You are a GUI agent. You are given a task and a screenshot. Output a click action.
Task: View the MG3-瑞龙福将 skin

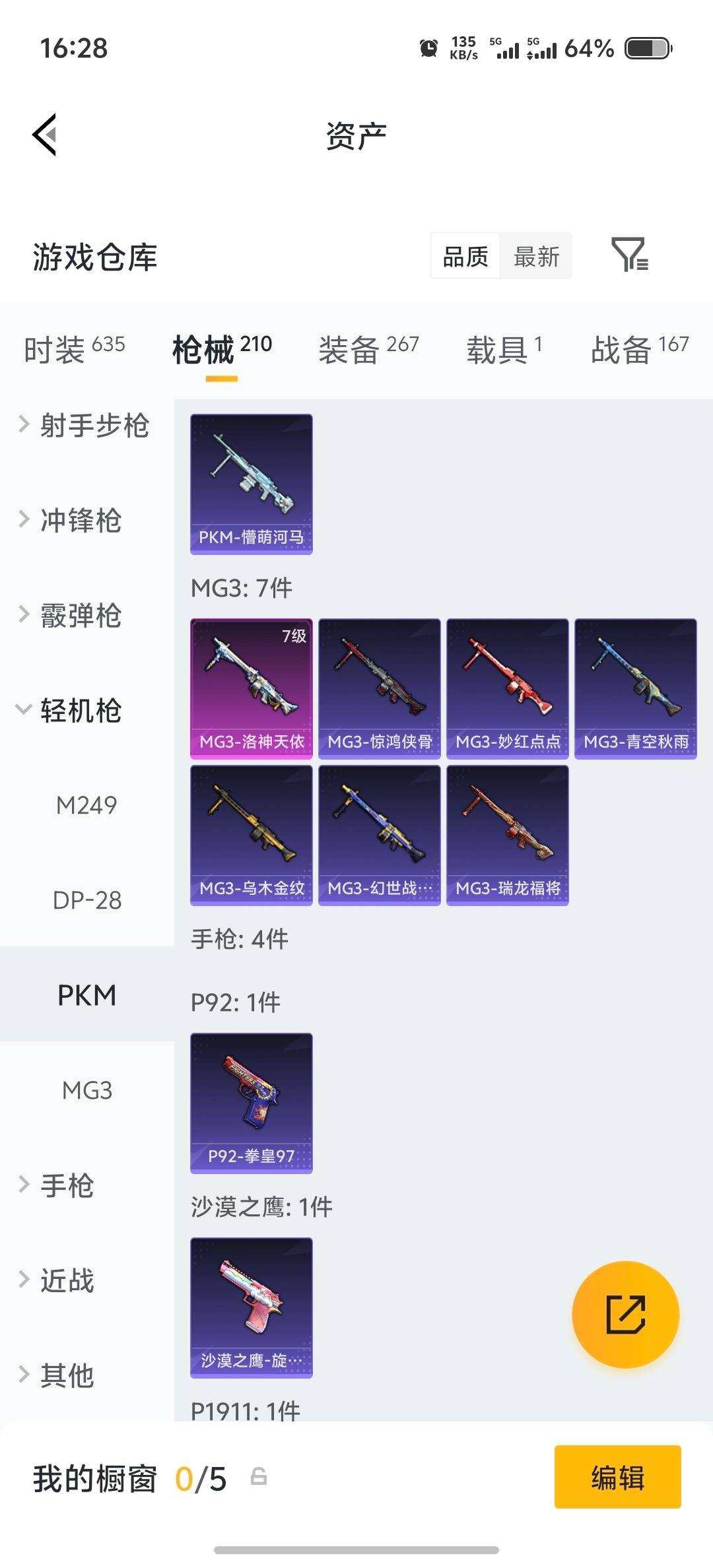[507, 835]
